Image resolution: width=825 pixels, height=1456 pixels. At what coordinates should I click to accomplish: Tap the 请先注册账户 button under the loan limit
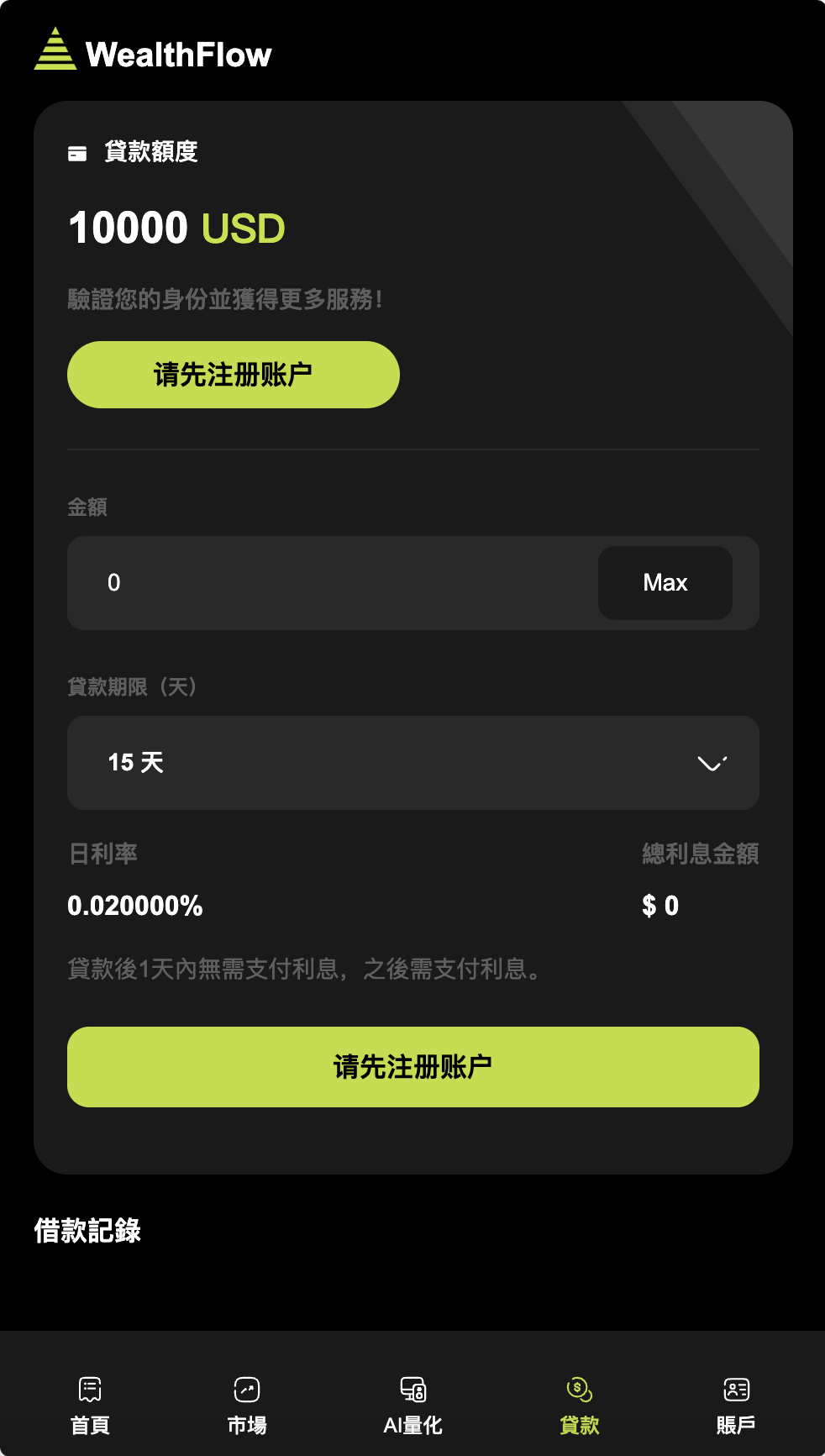[233, 375]
